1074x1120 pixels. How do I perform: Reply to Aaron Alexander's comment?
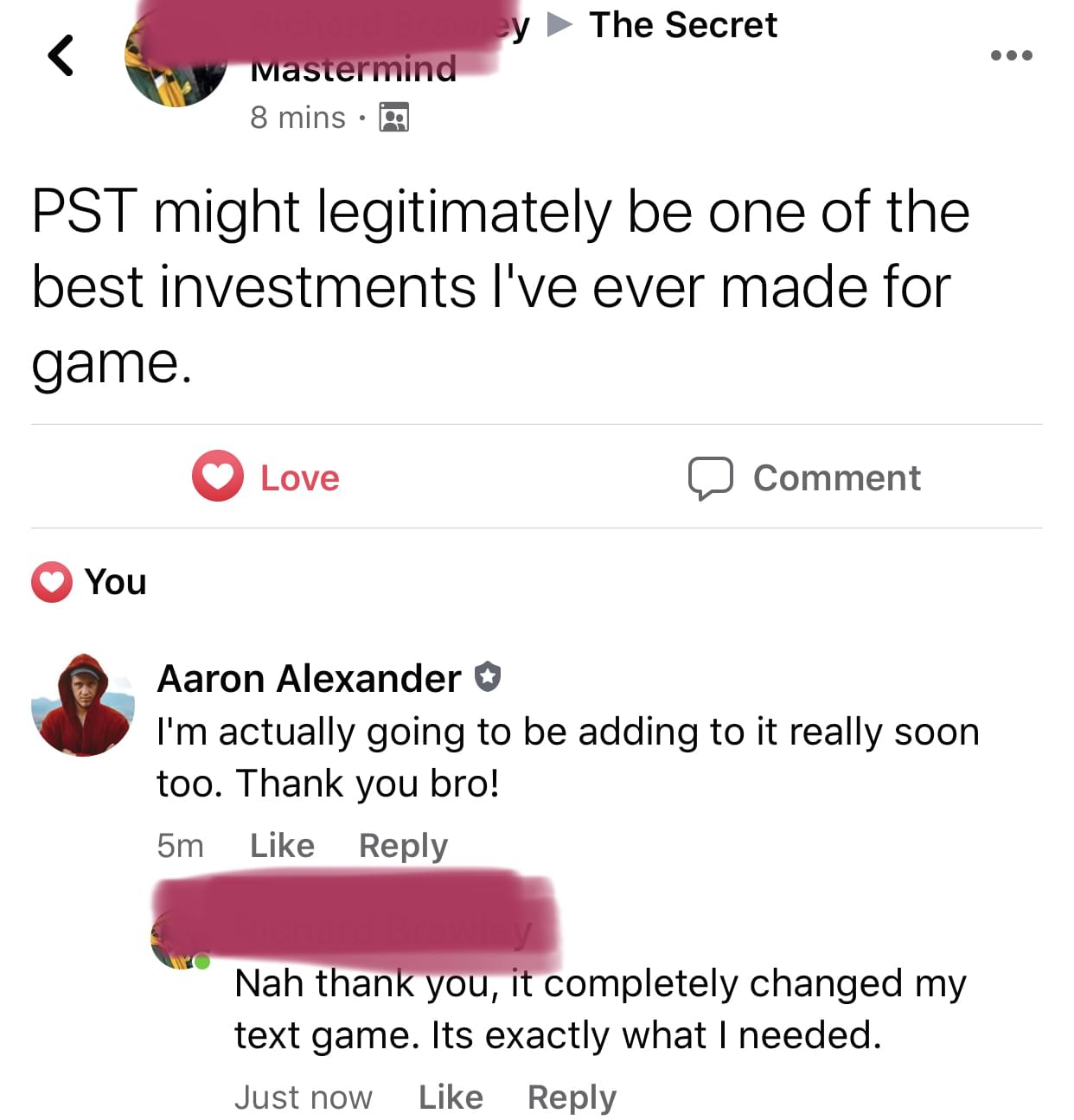403,845
